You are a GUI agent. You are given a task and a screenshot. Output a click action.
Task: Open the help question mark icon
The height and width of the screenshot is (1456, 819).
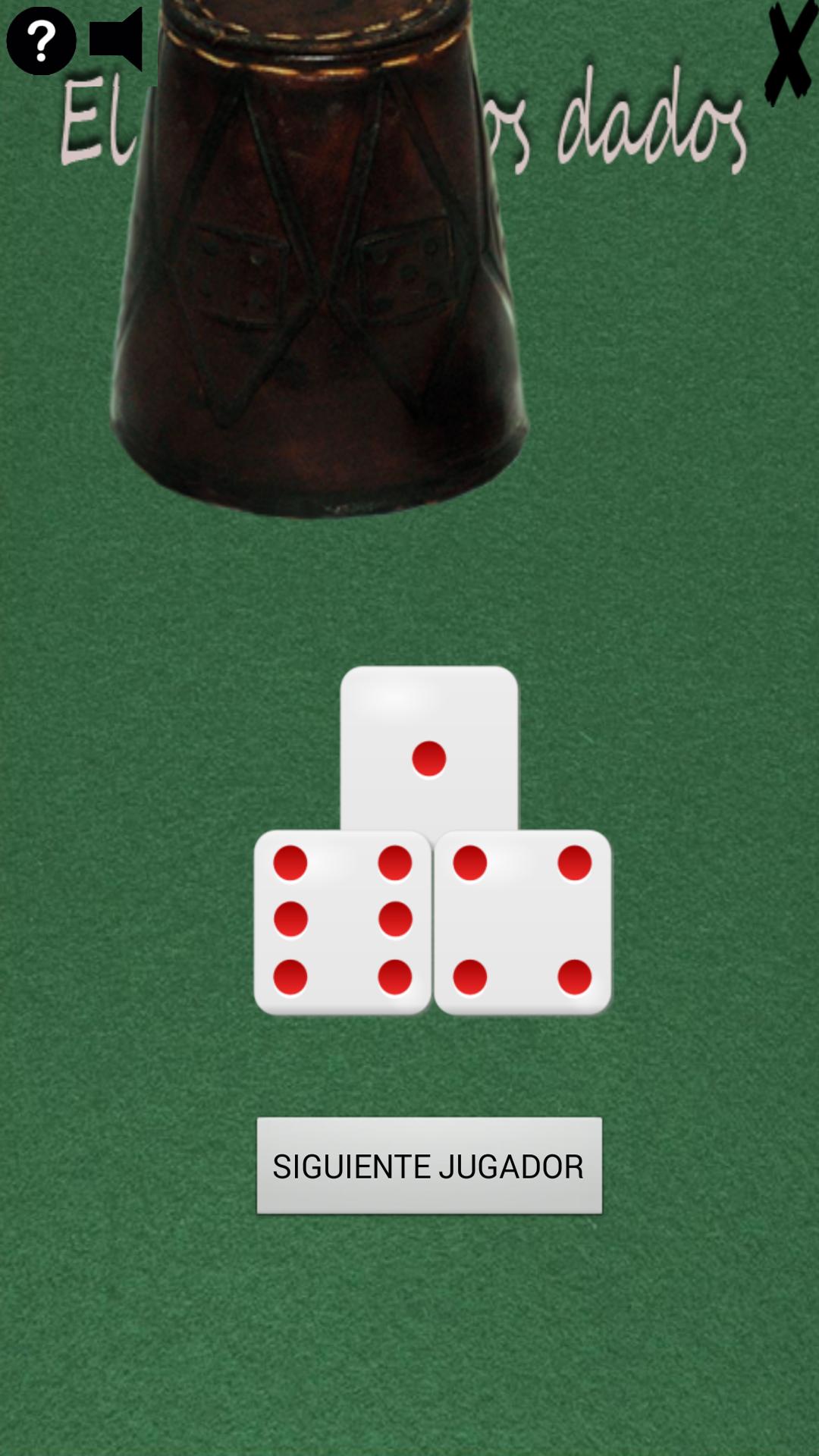(x=41, y=41)
